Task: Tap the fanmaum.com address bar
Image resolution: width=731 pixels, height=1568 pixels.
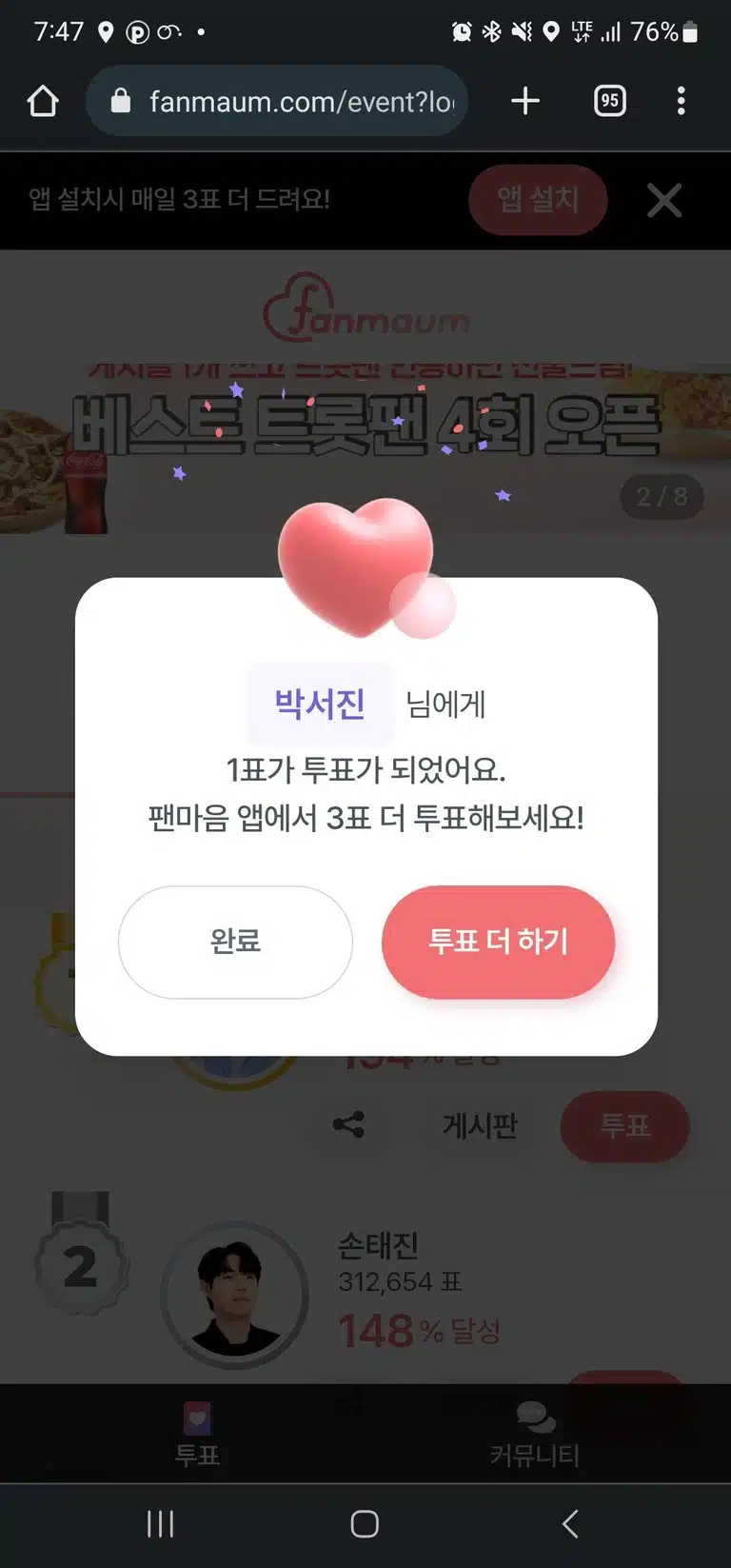Action: (x=276, y=101)
